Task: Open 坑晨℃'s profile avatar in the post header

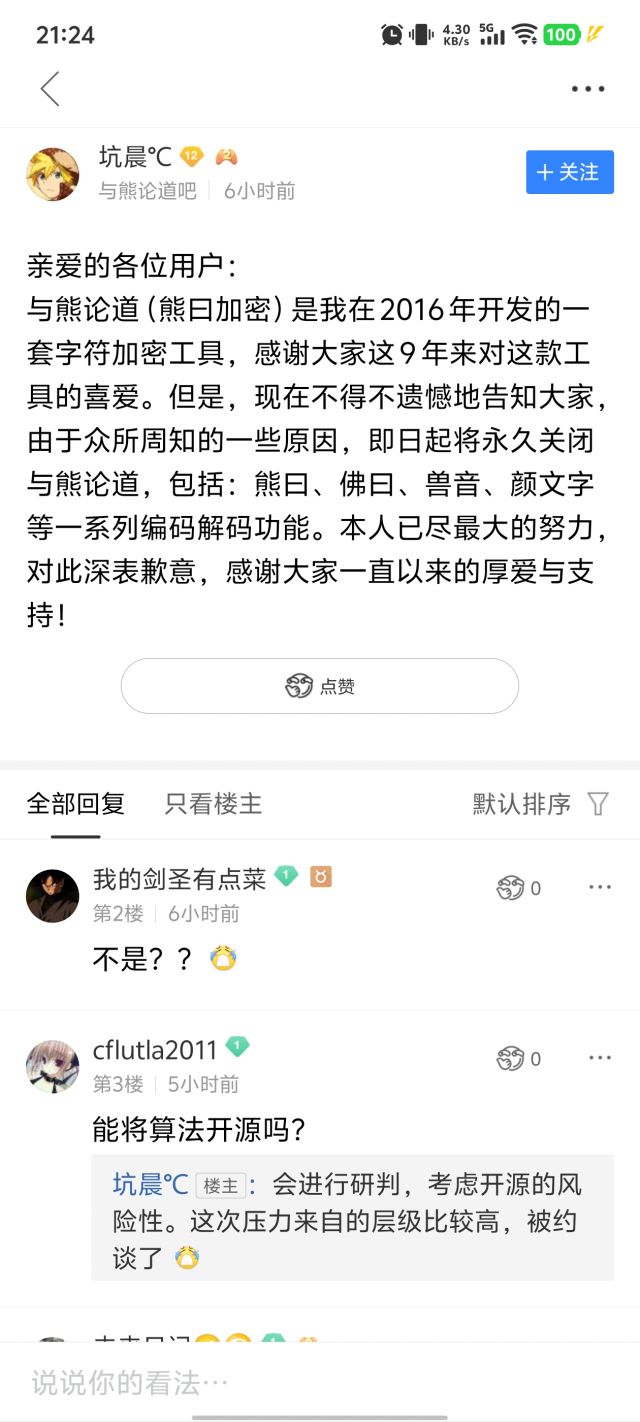Action: coord(53,174)
